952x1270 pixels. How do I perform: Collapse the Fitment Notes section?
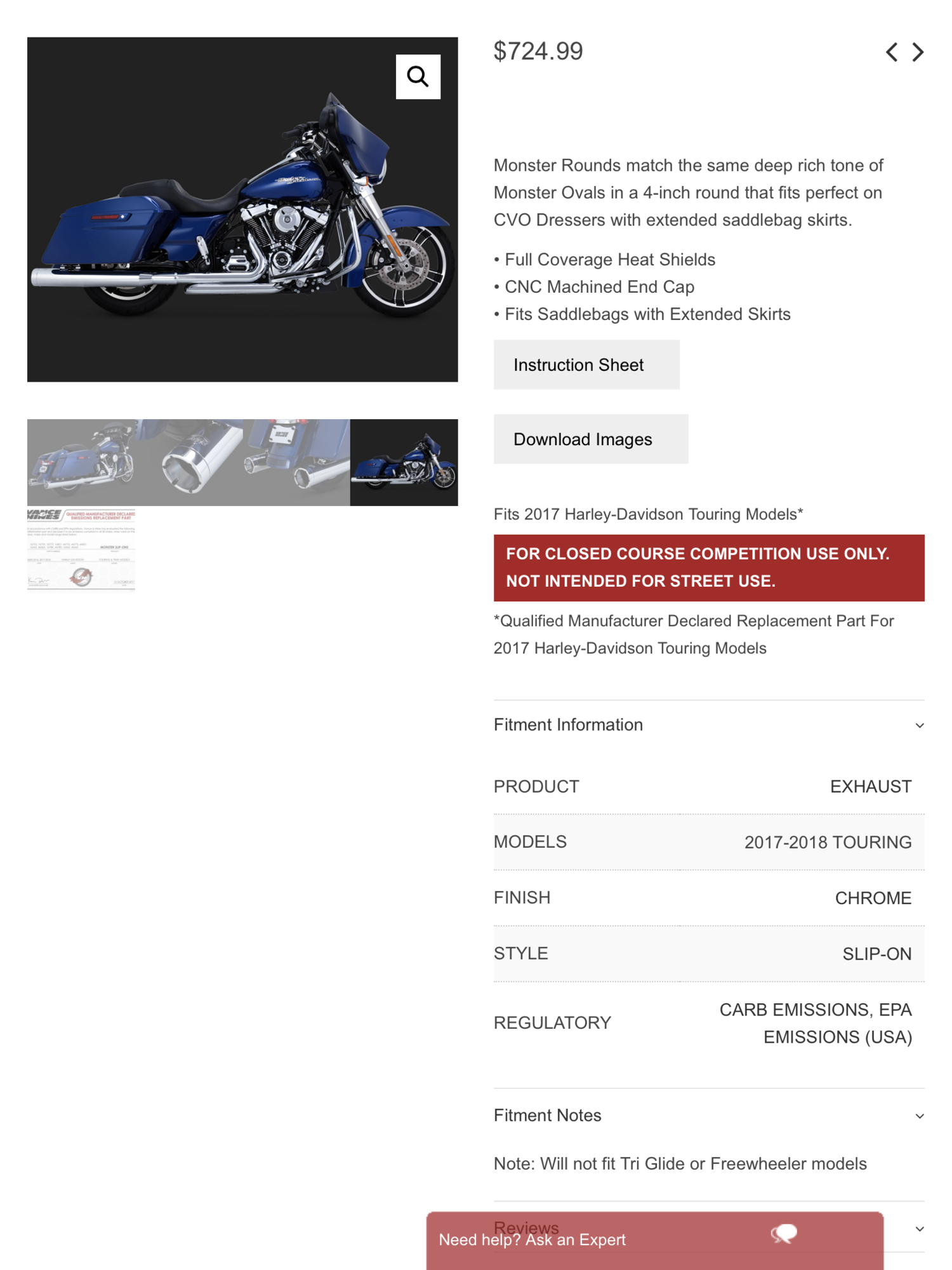pyautogui.click(x=919, y=1116)
